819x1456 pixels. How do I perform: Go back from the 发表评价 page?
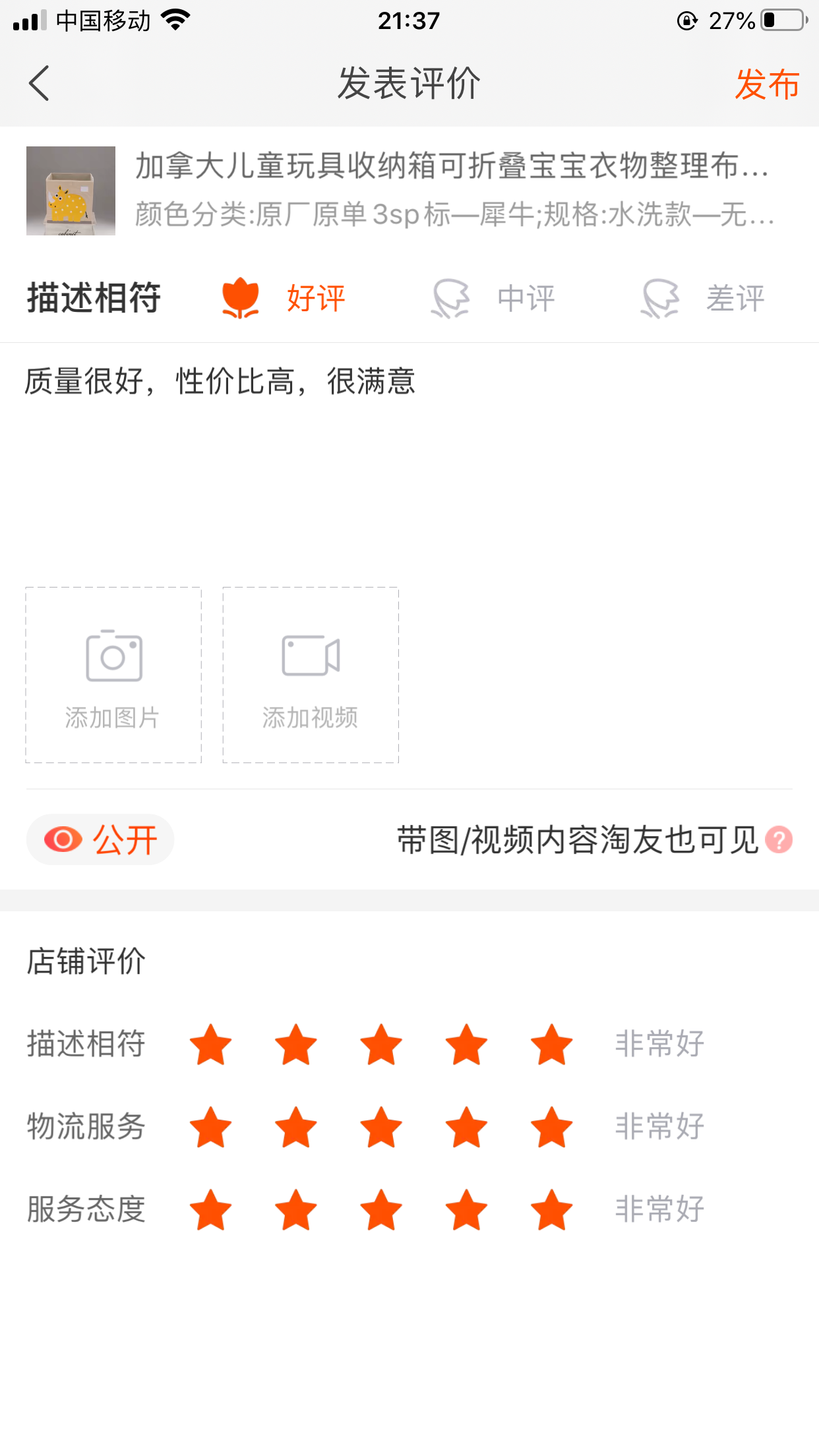40,84
